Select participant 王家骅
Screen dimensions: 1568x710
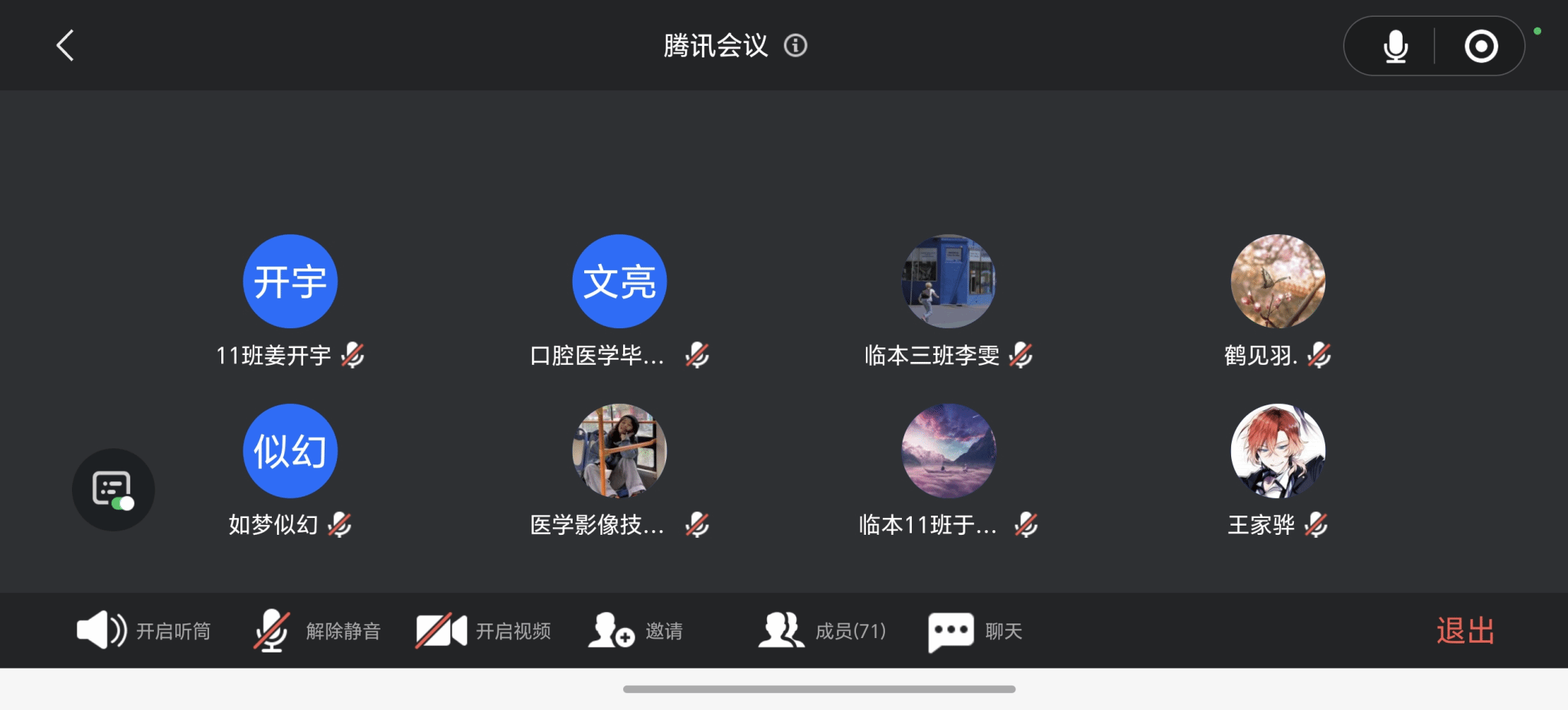pos(1278,451)
